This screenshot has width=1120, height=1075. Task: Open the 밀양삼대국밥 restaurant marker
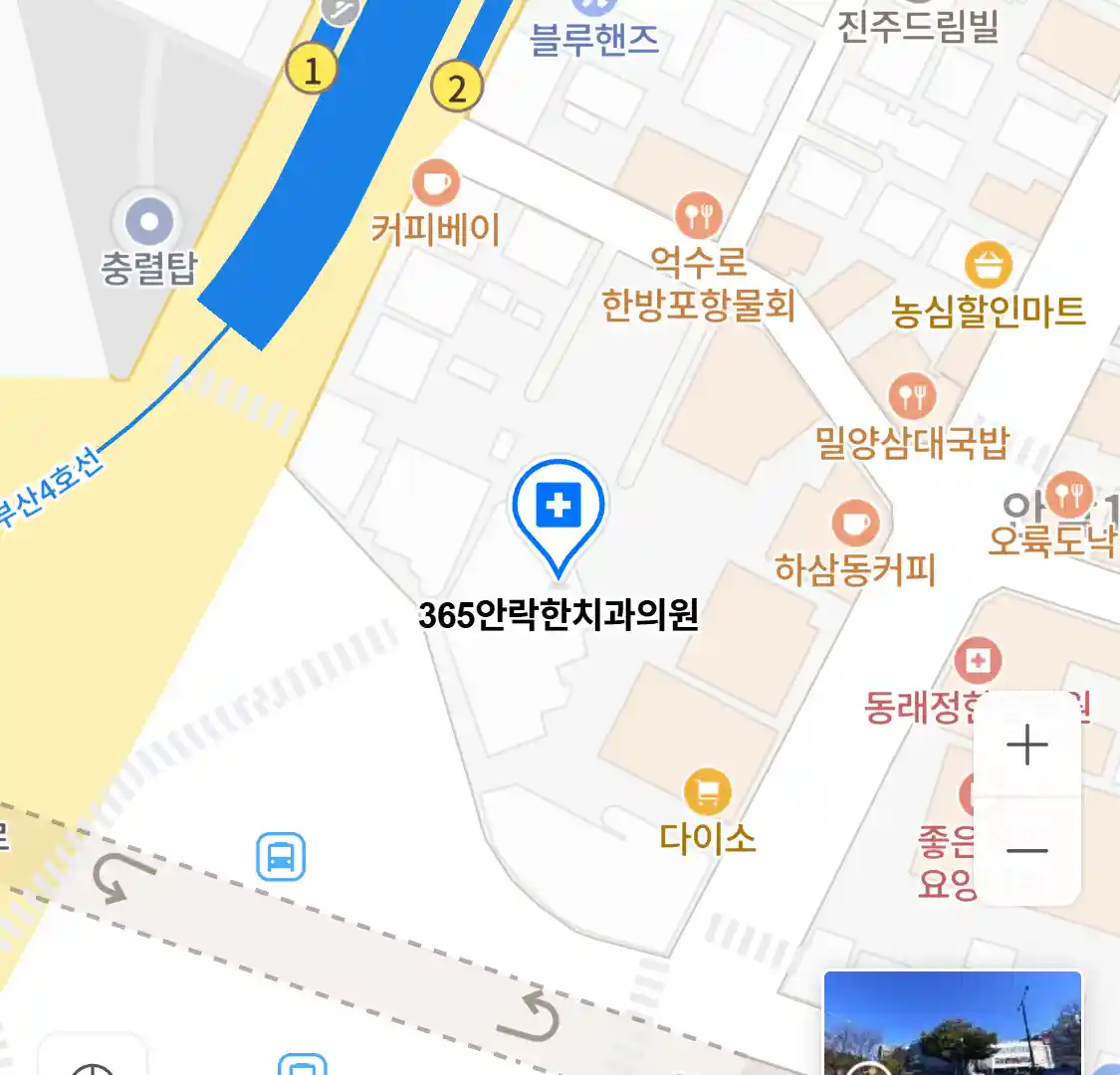(912, 397)
